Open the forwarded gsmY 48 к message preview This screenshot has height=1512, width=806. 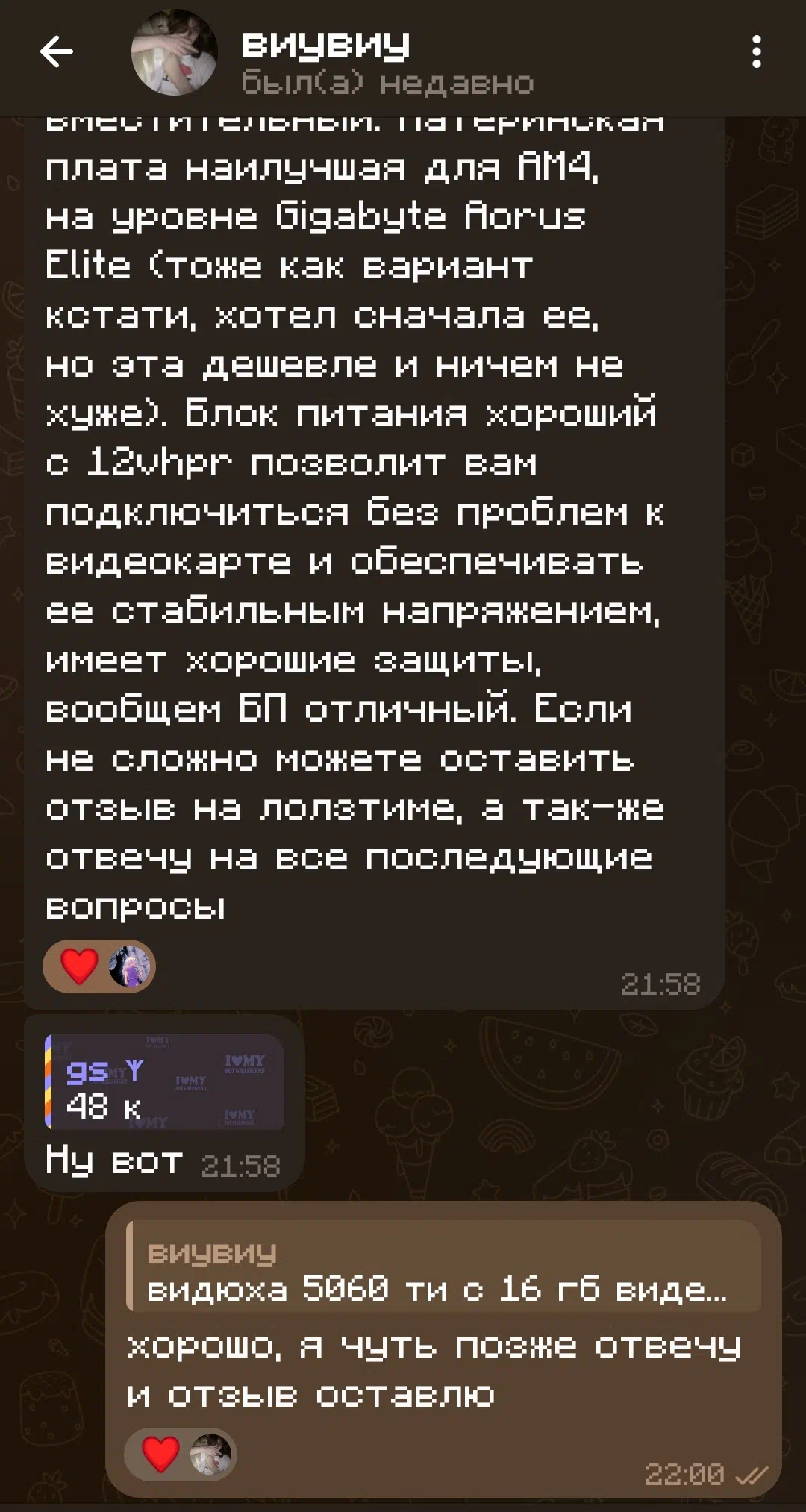coord(164,1081)
